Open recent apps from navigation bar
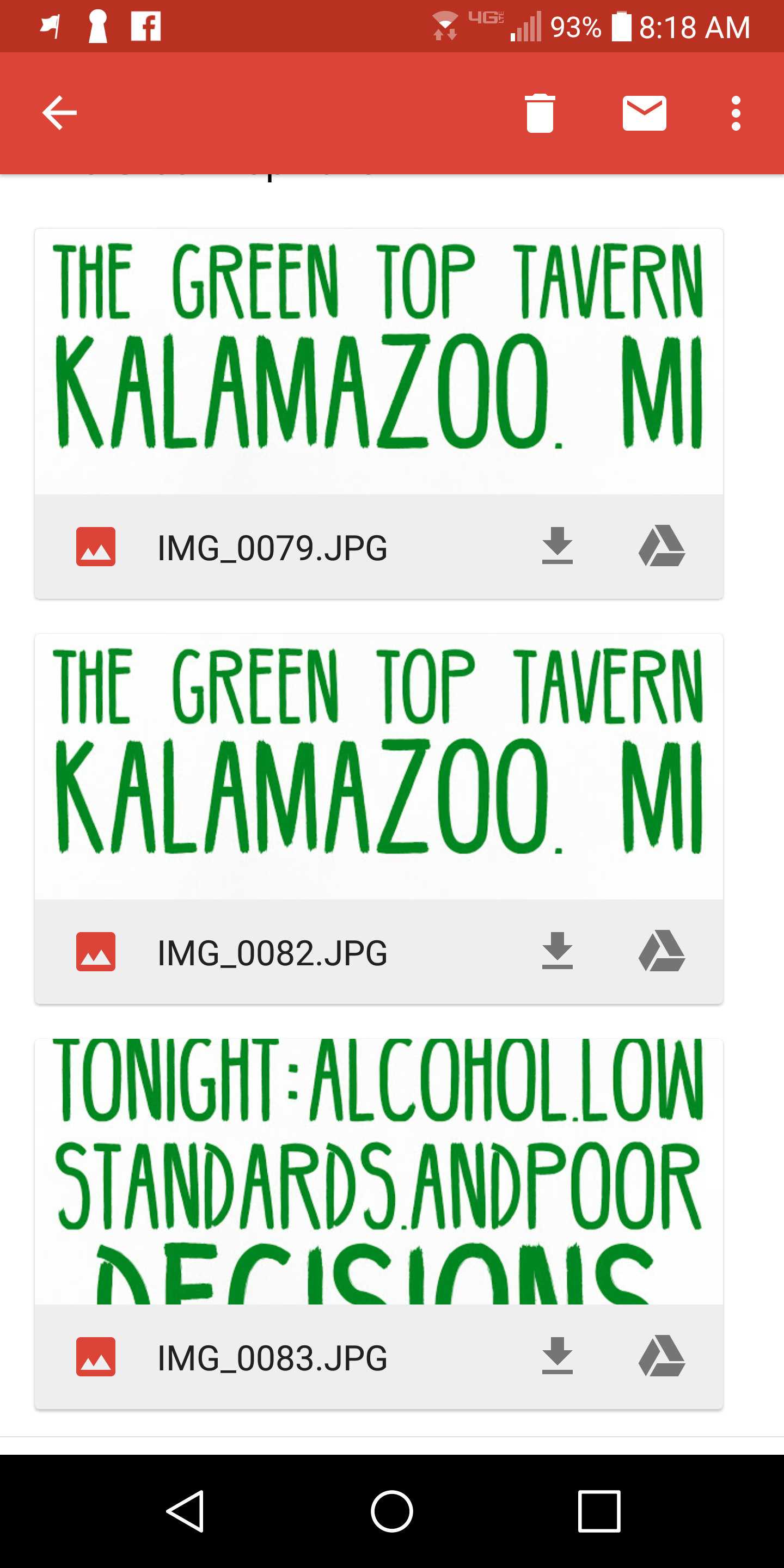Viewport: 784px width, 1568px height. click(599, 1511)
